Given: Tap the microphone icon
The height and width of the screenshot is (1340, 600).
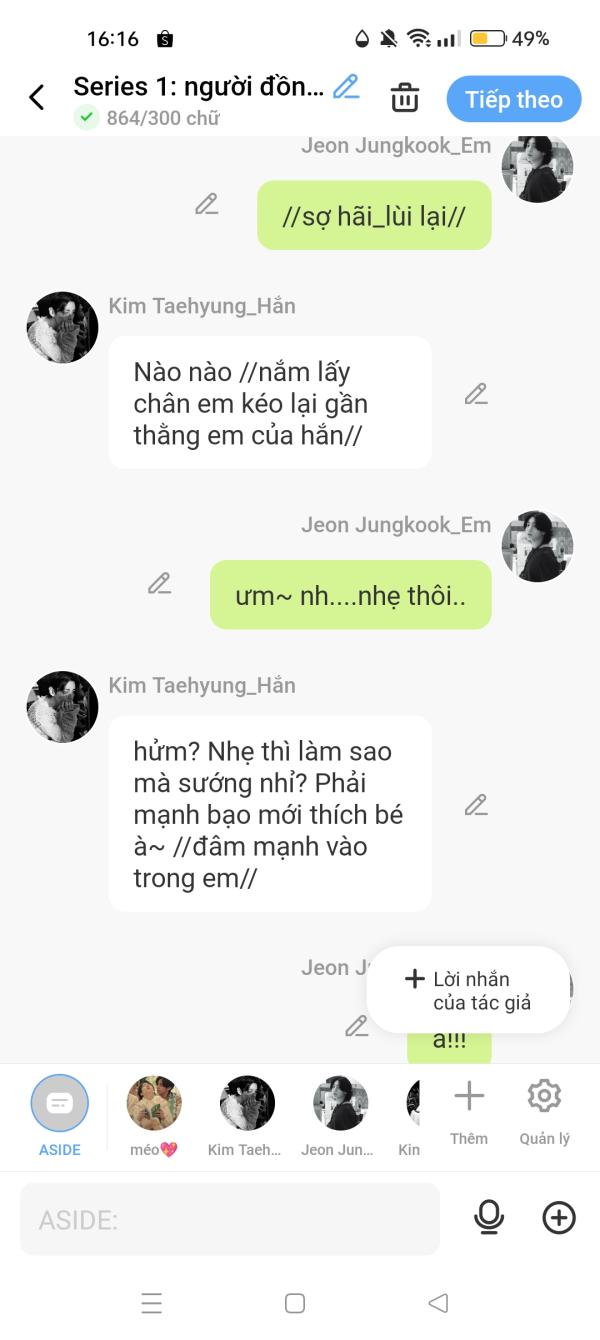Looking at the screenshot, I should 489,1217.
